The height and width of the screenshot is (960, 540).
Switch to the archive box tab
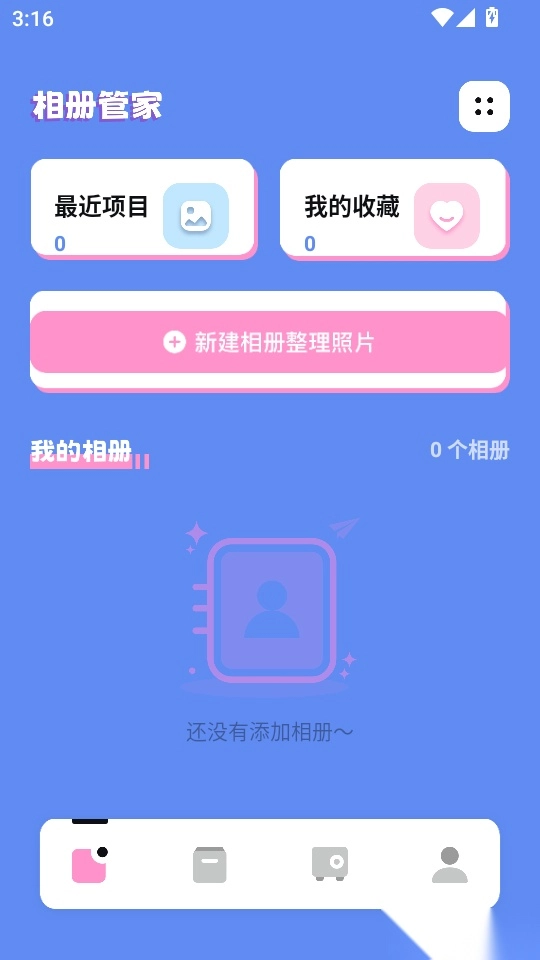[x=209, y=864]
